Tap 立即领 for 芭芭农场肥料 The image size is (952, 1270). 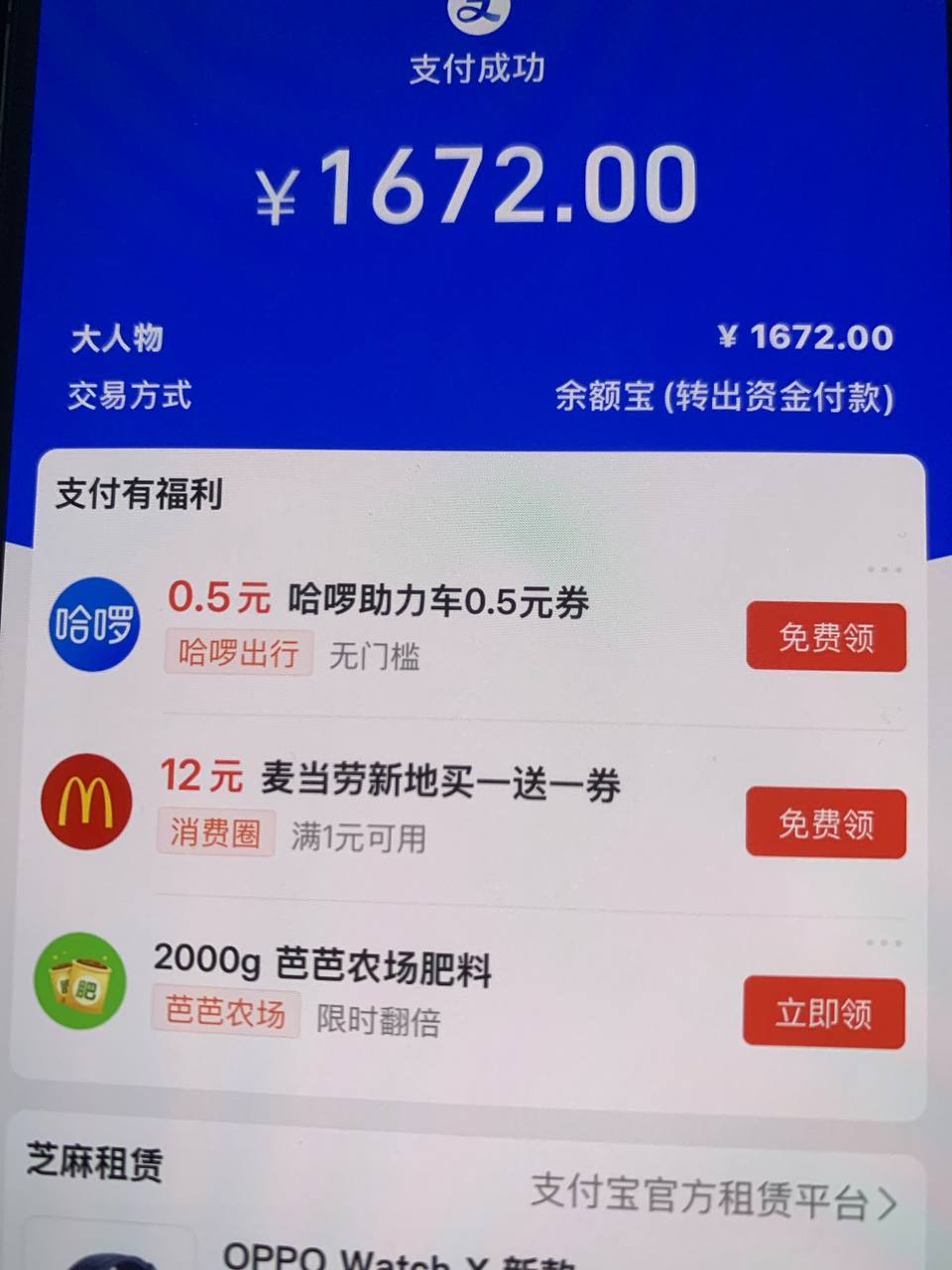coord(823,1012)
